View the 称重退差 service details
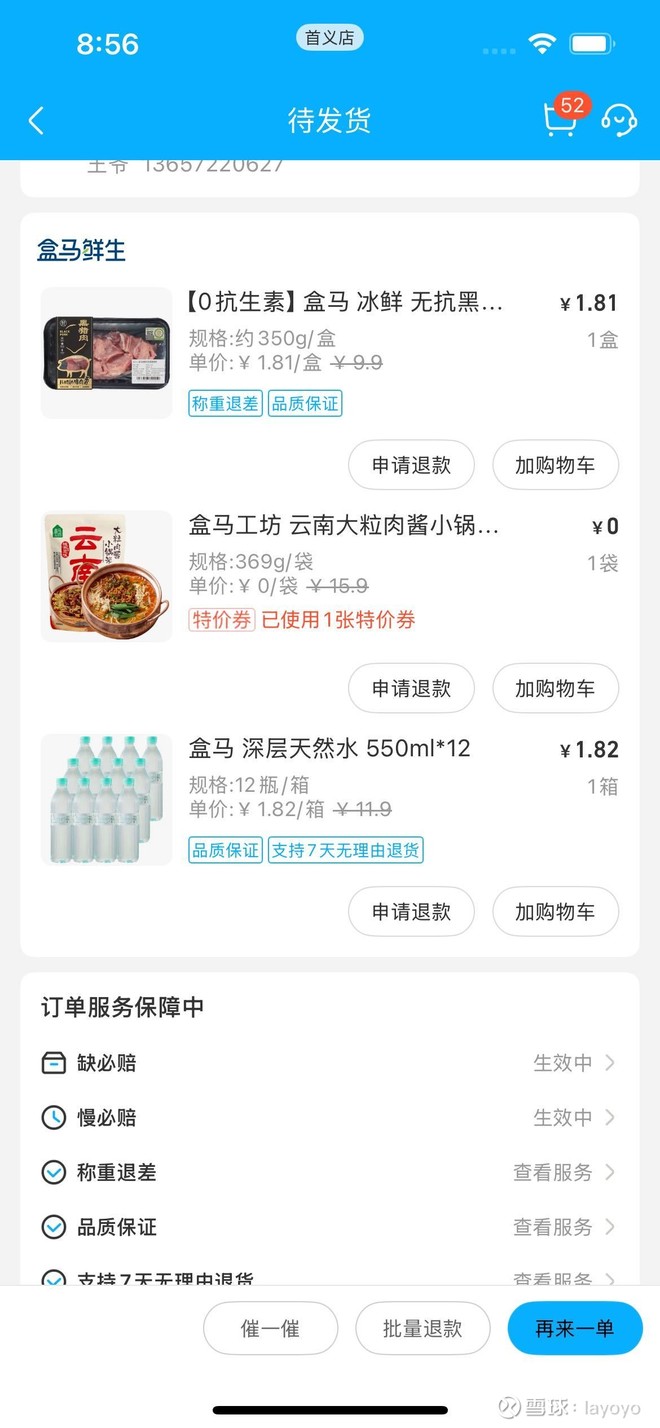 point(329,1172)
